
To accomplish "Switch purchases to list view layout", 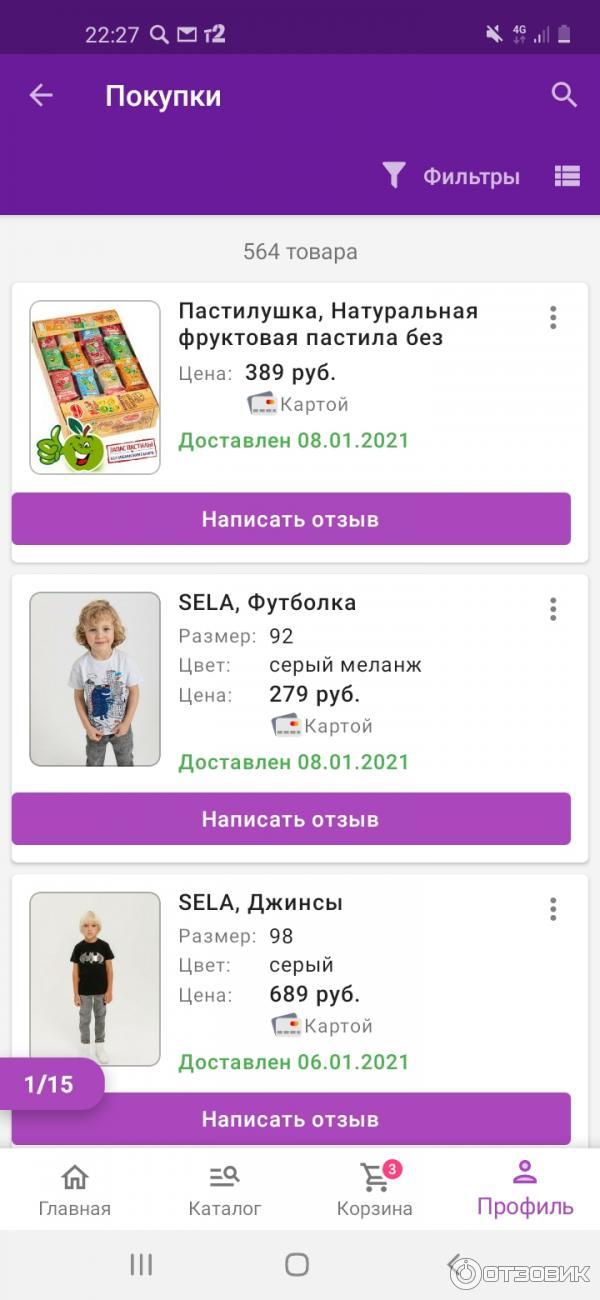I will pos(567,177).
